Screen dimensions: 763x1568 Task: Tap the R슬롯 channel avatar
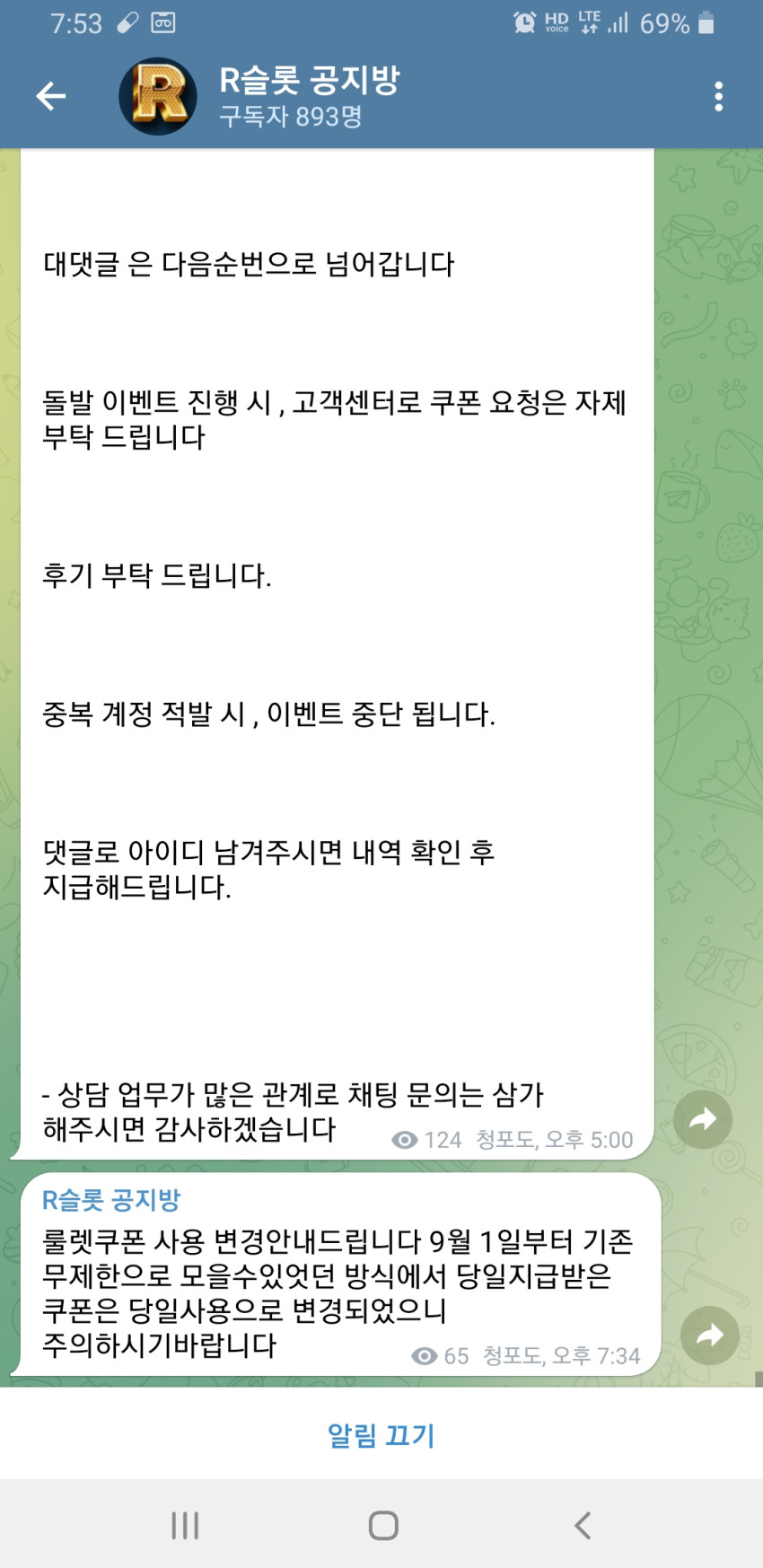[x=158, y=96]
